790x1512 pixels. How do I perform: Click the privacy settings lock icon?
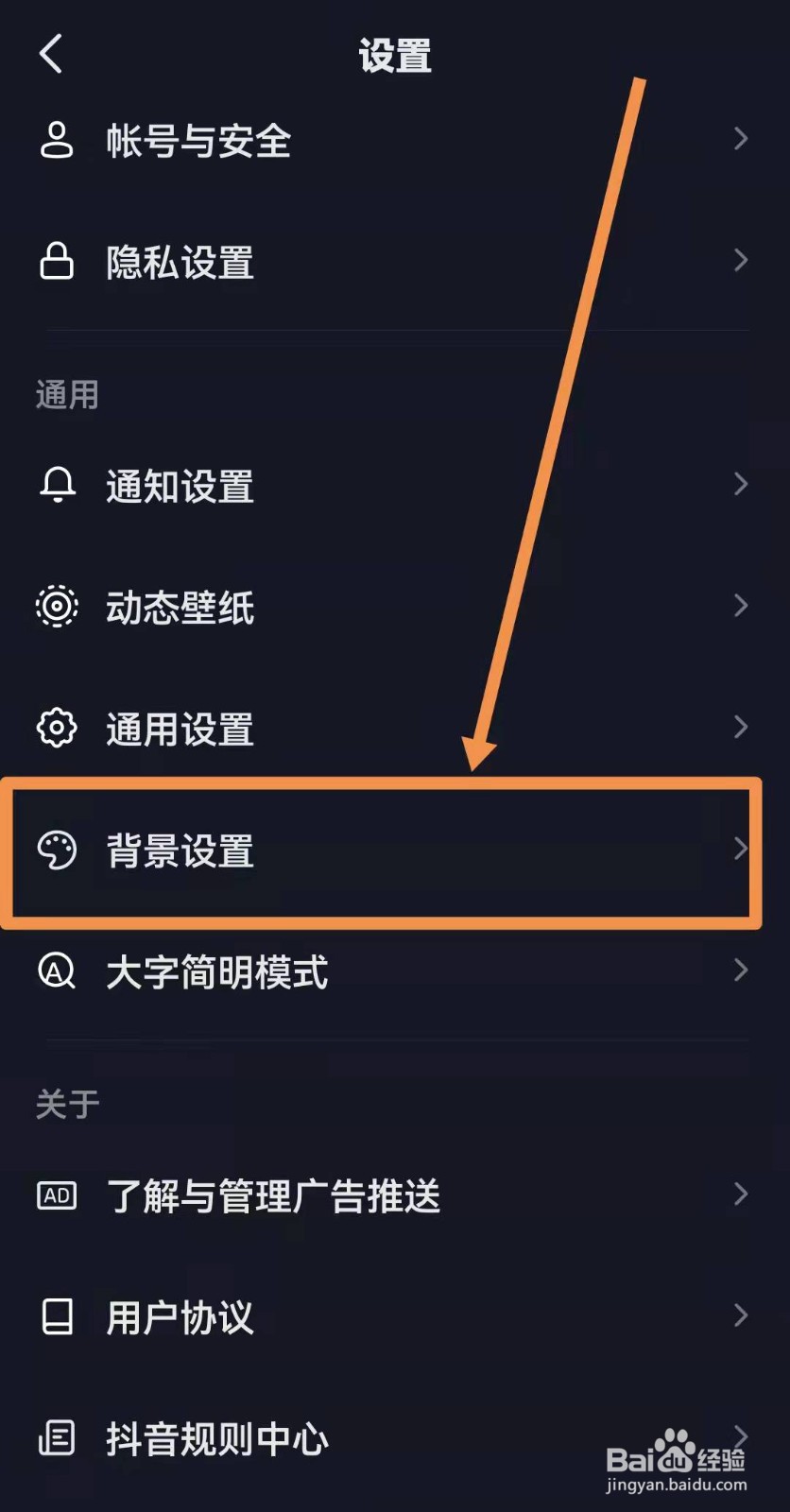(57, 262)
